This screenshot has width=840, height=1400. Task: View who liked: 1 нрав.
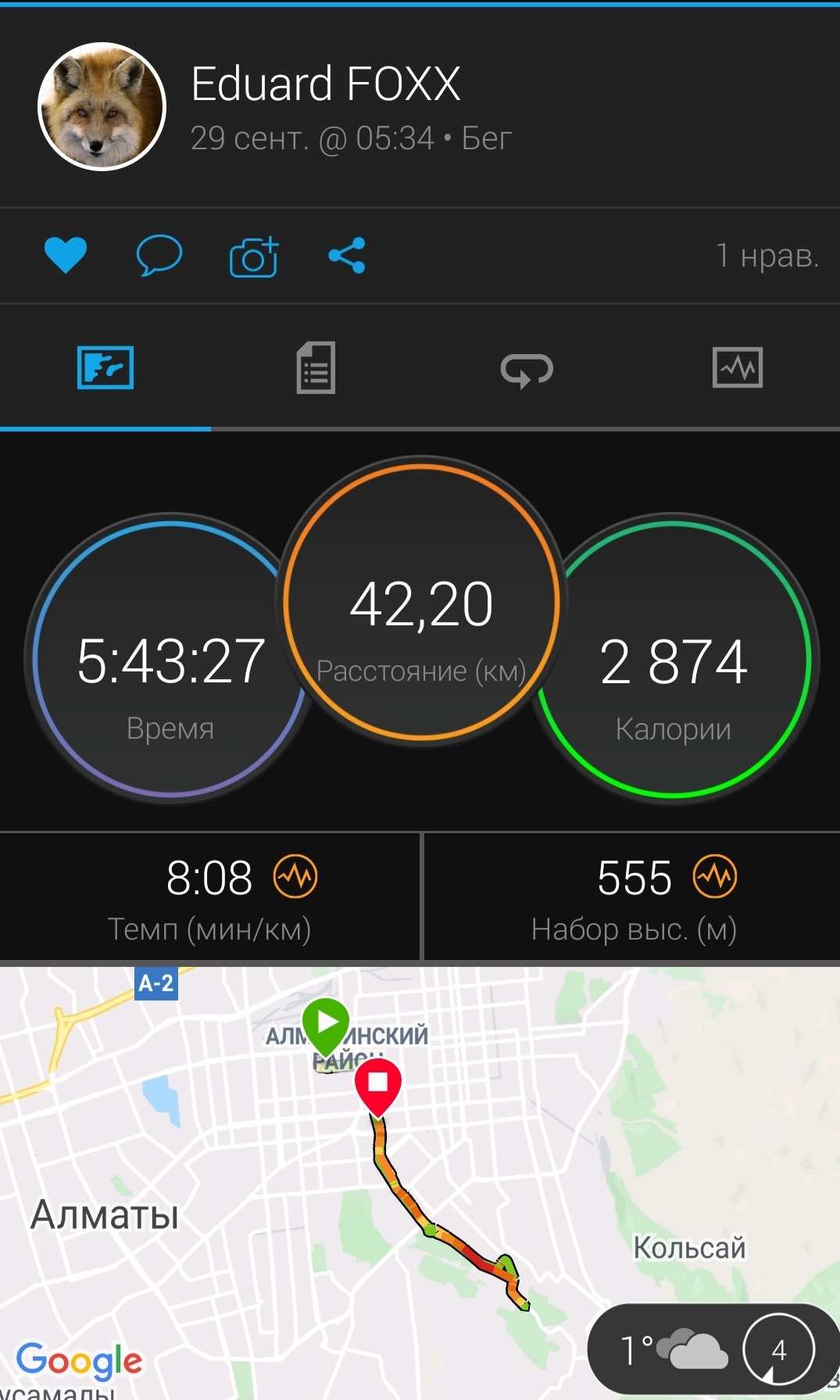coord(767,256)
